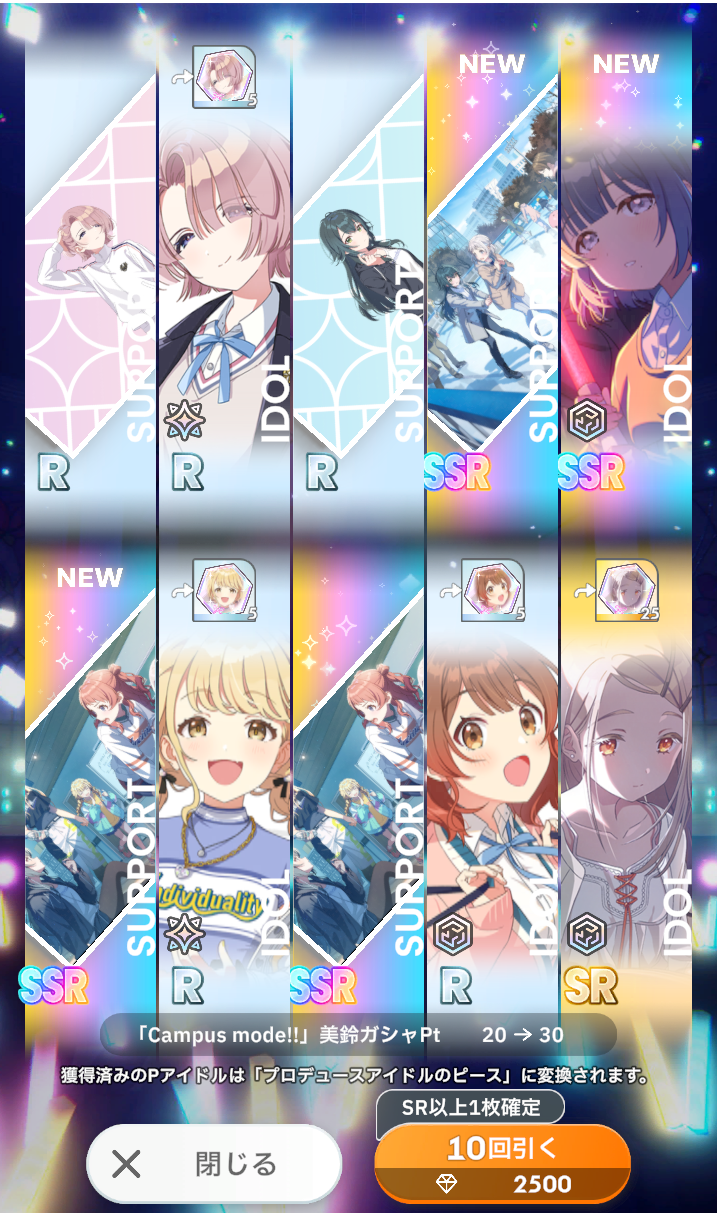Viewport: 717px width, 1213px height.
Task: Open the NEW SSR snowy support card
Action: 493,270
